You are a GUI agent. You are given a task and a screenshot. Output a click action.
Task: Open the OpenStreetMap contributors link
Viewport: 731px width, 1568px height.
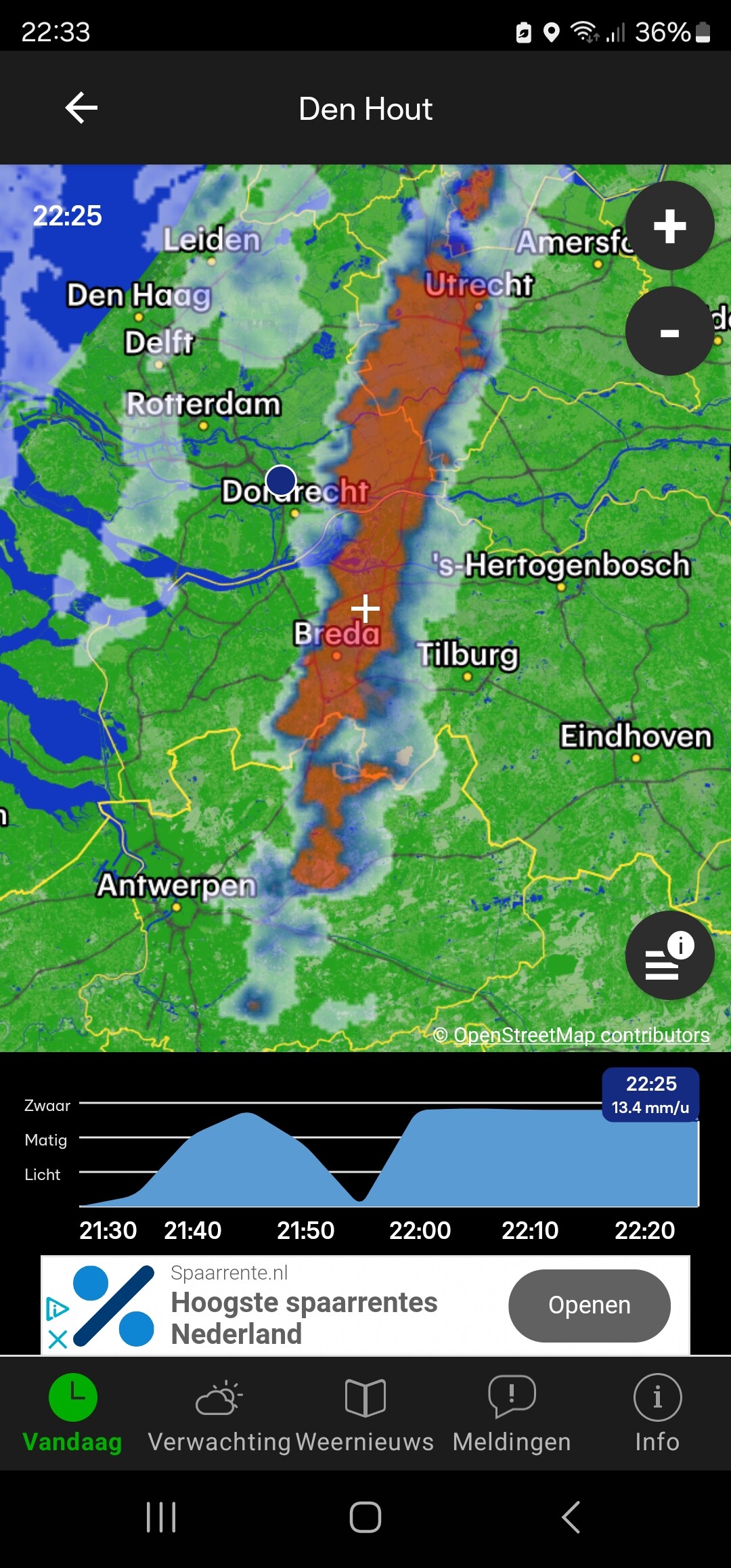(572, 1035)
